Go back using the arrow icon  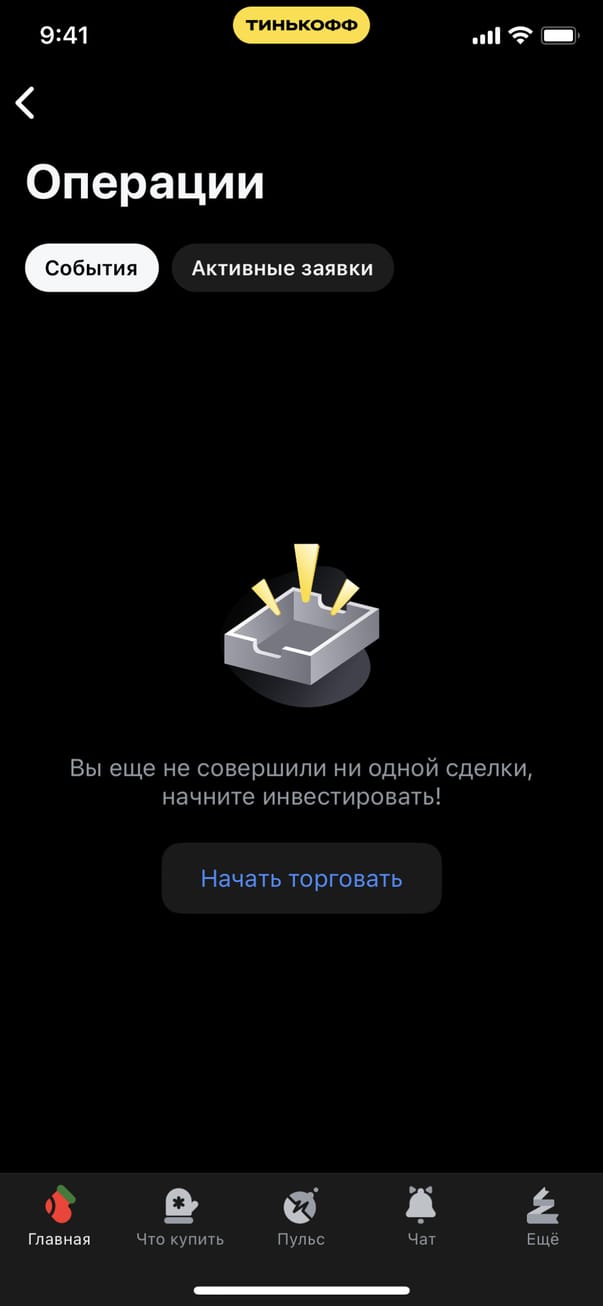coord(26,102)
